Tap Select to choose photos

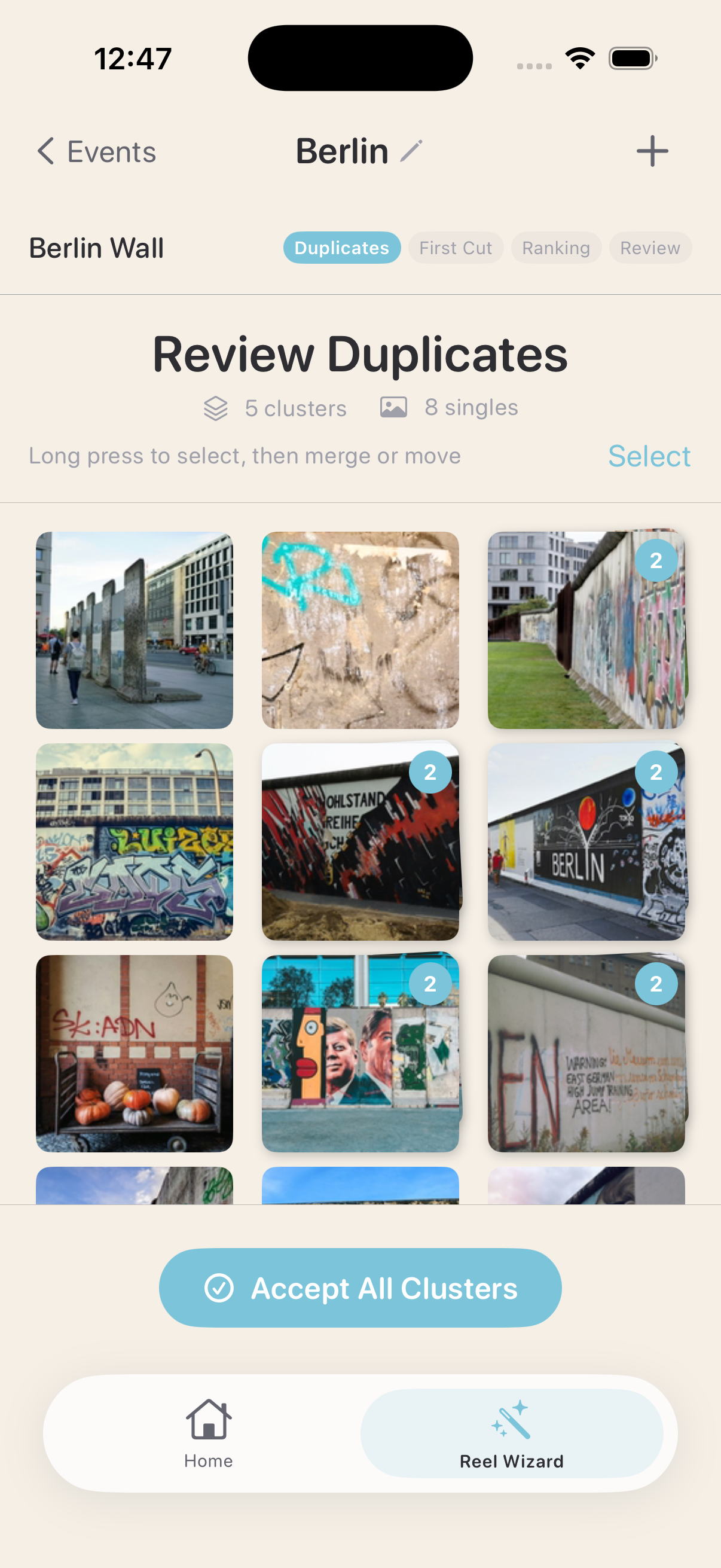click(649, 456)
